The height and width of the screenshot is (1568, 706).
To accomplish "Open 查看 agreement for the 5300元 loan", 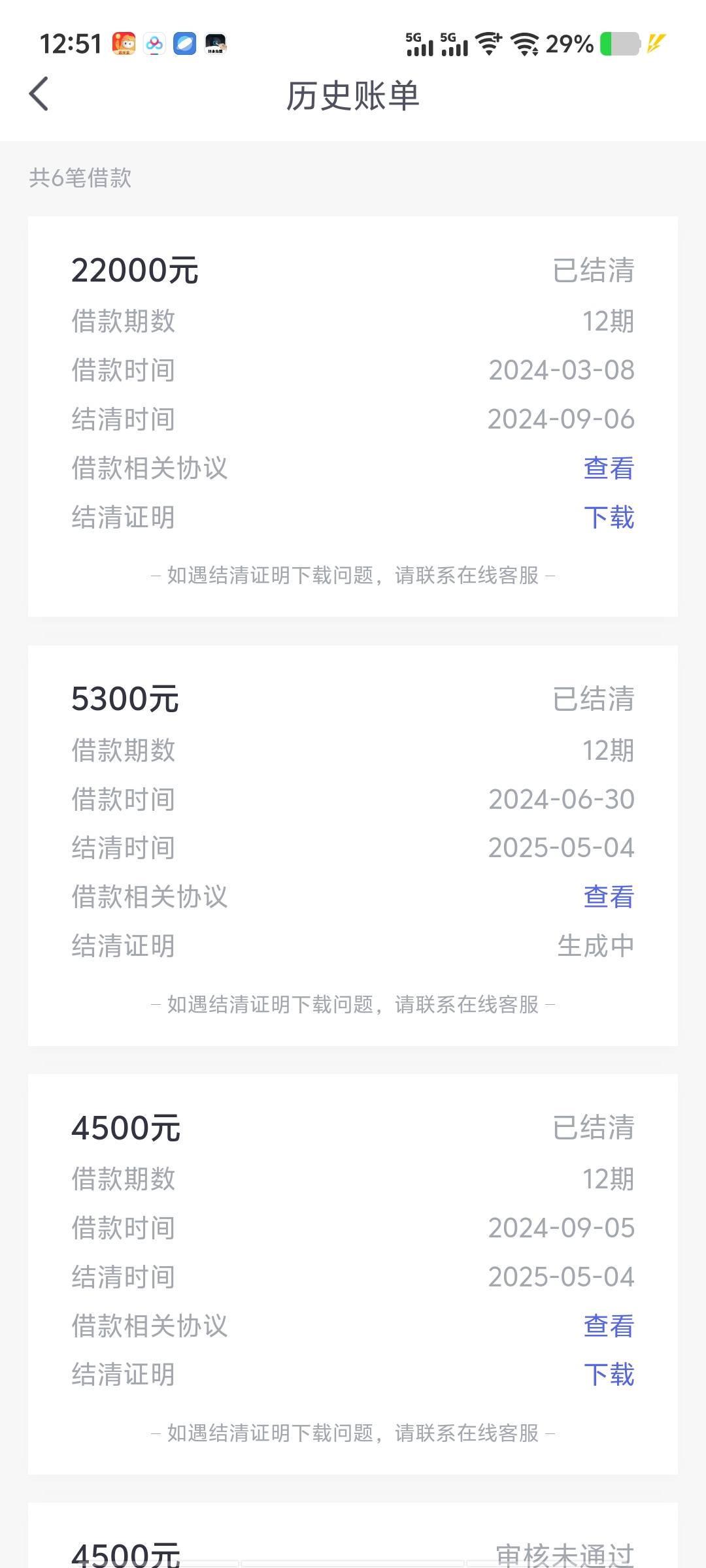I will pos(609,896).
